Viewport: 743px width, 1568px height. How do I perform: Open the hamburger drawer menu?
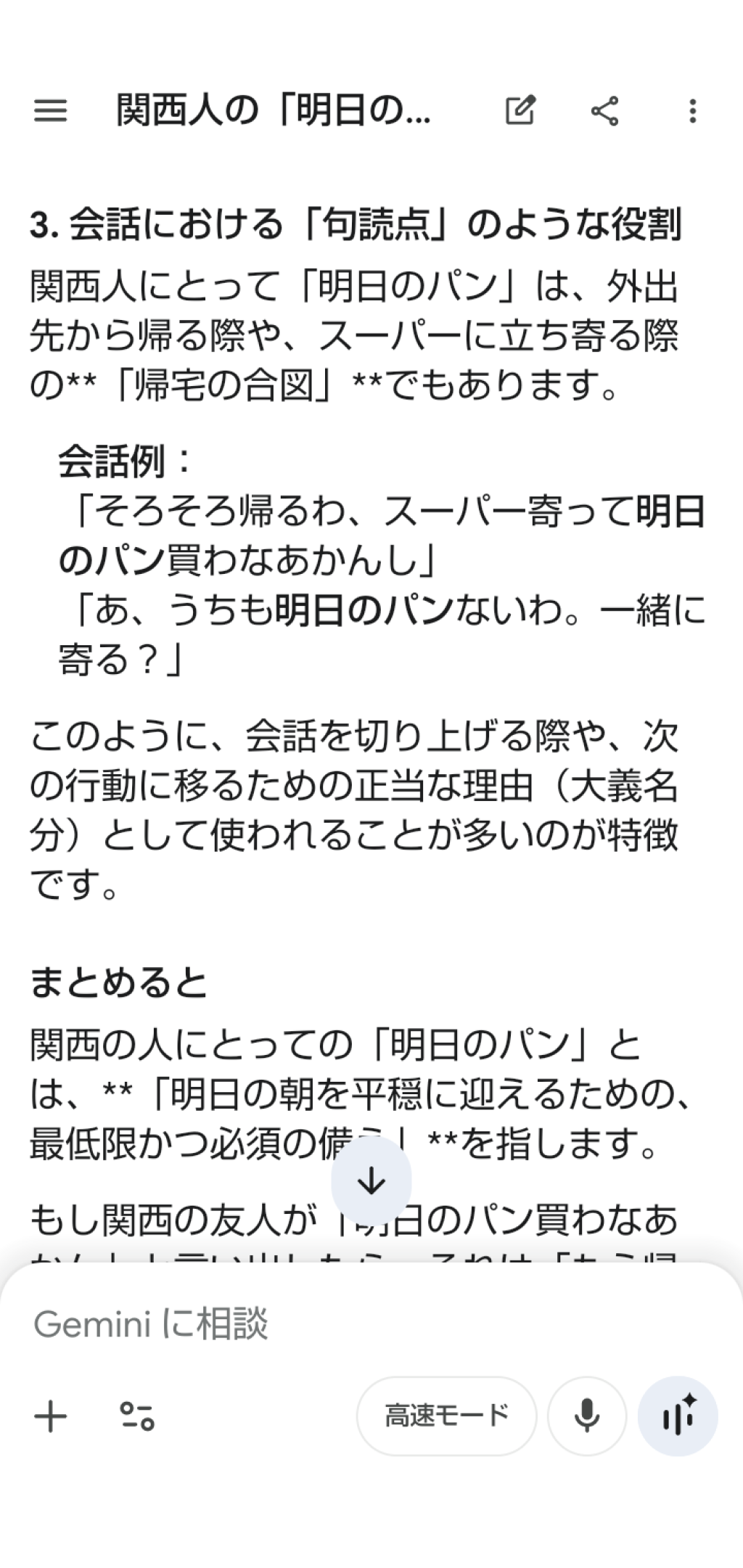(x=50, y=111)
